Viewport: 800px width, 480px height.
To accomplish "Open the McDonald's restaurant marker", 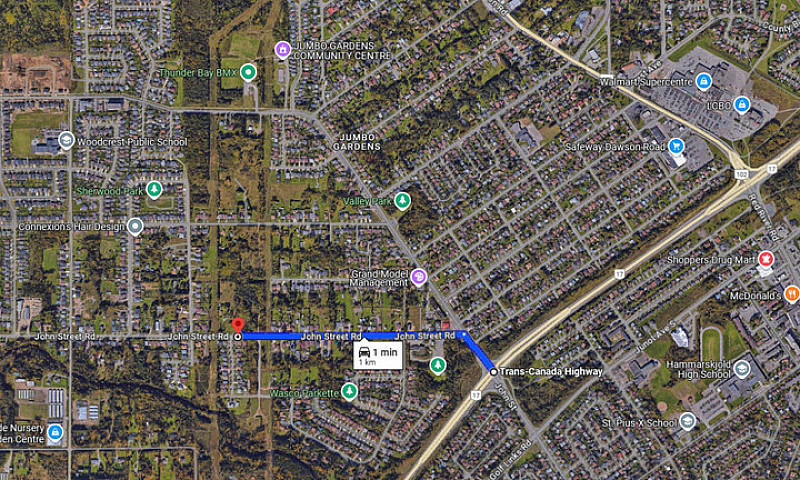I will pyautogui.click(x=792, y=293).
